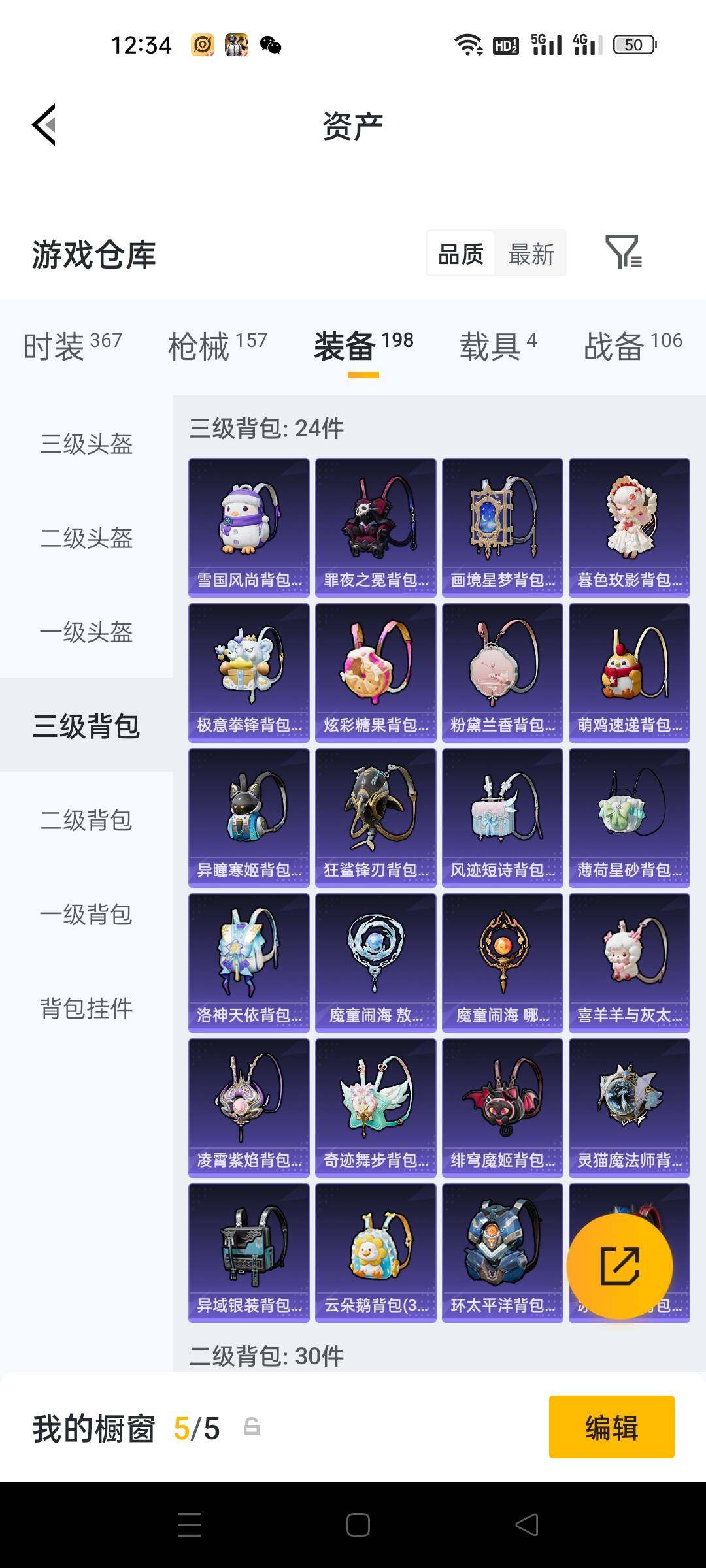Tap the HD icon in the status bar
The image size is (706, 1568).
tap(506, 44)
